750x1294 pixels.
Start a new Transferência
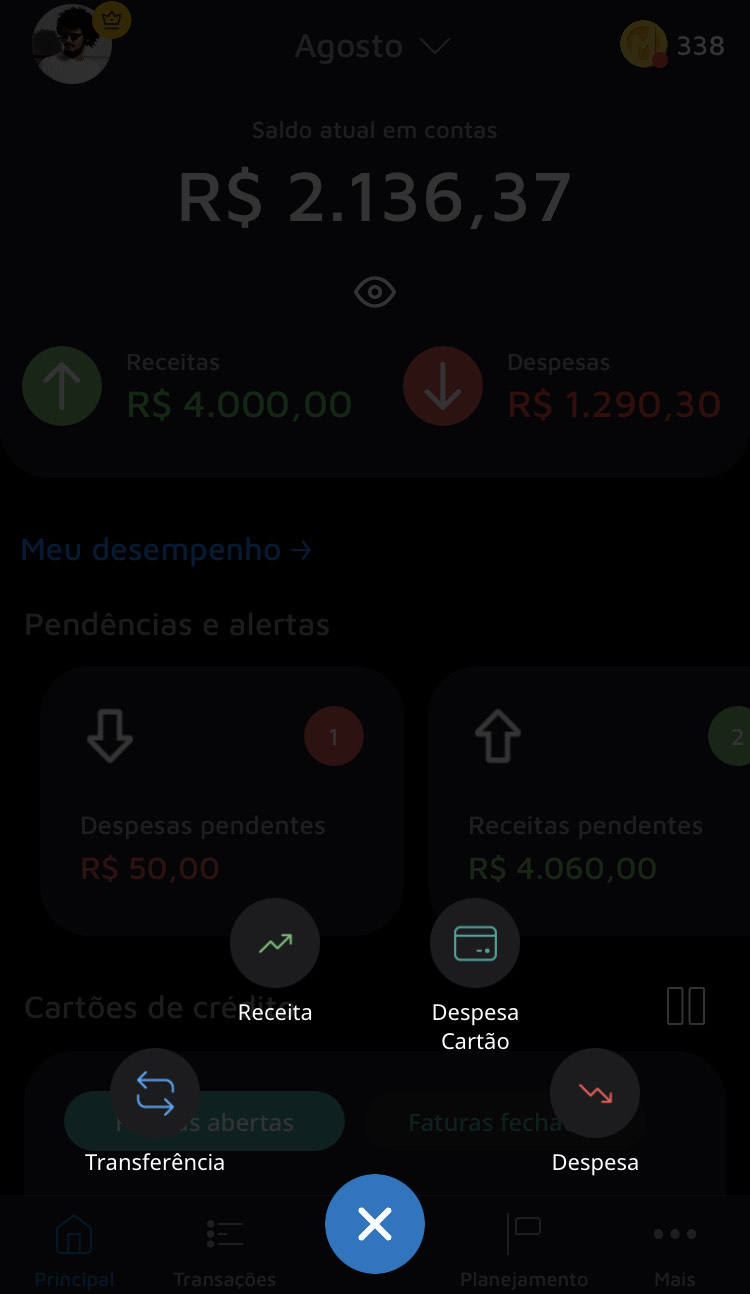coord(155,1093)
